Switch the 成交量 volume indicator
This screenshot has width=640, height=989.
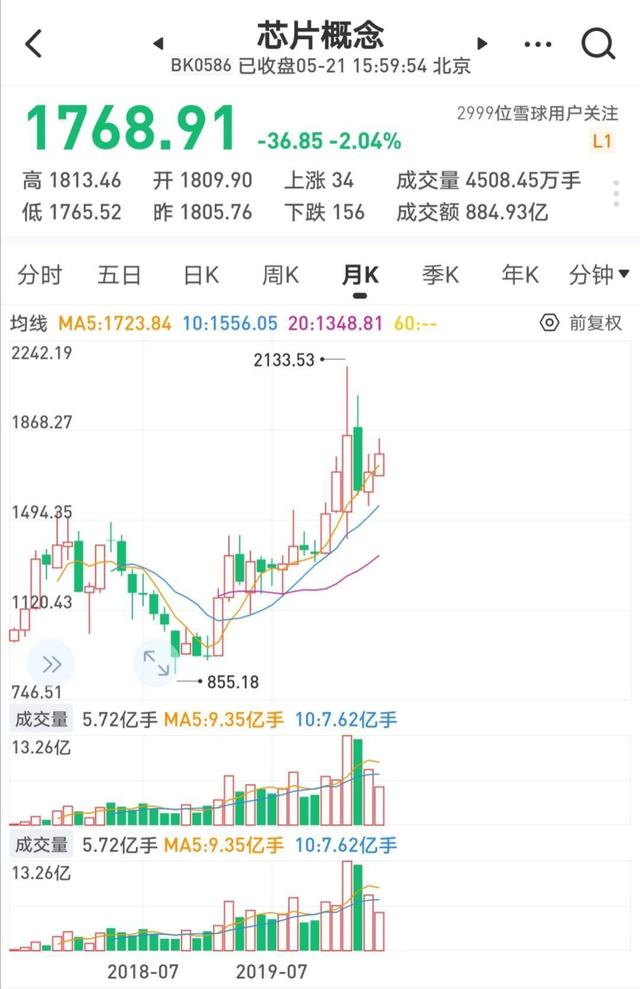pos(40,718)
